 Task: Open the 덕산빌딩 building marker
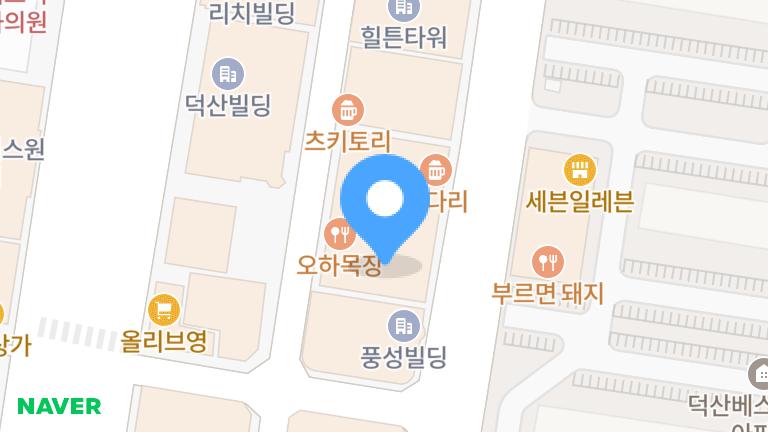[x=228, y=73]
